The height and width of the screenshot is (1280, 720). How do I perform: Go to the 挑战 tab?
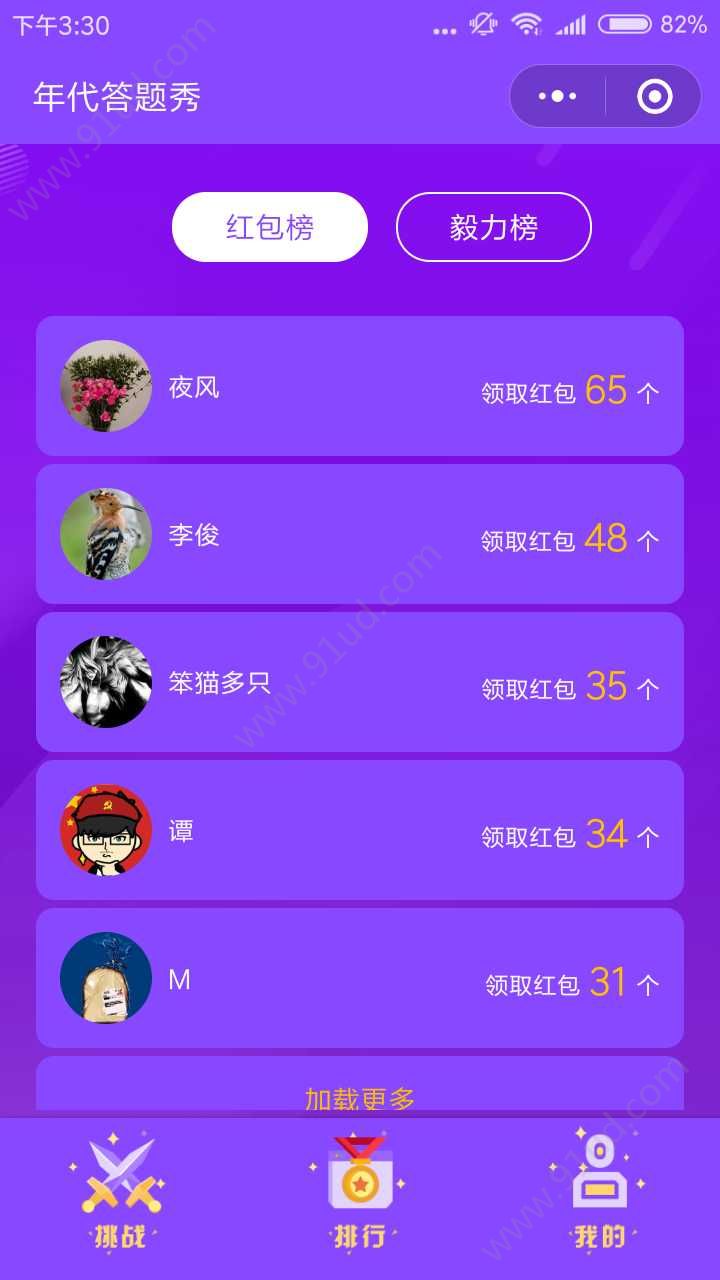coord(119,1196)
